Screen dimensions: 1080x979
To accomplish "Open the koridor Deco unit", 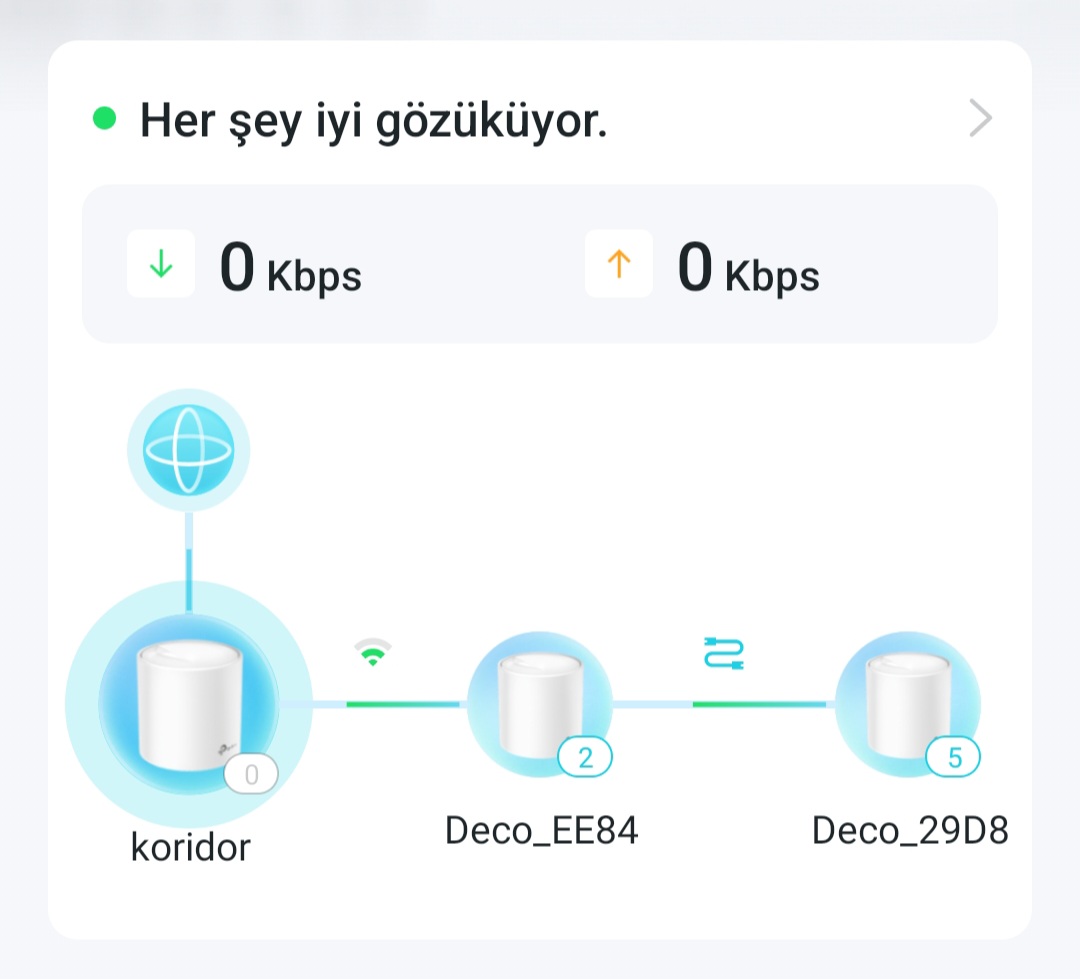I will [188, 705].
